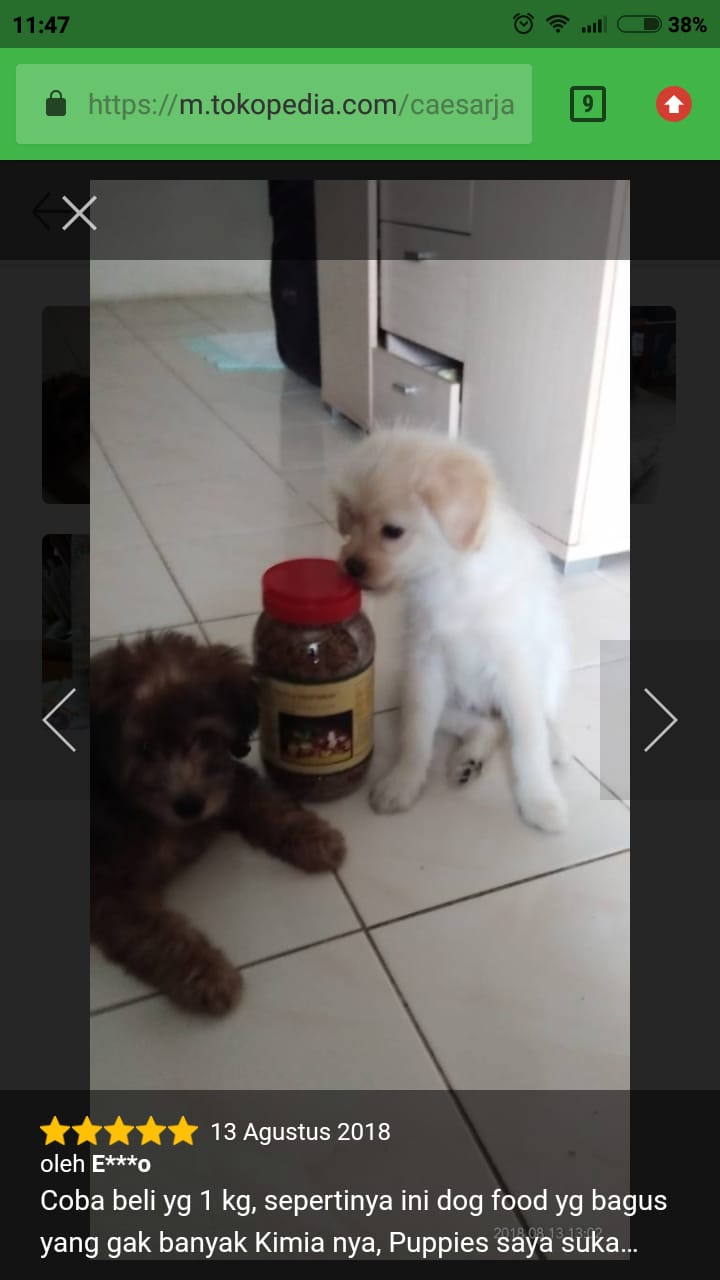Show the next review photo
The height and width of the screenshot is (1280, 720).
point(660,720)
